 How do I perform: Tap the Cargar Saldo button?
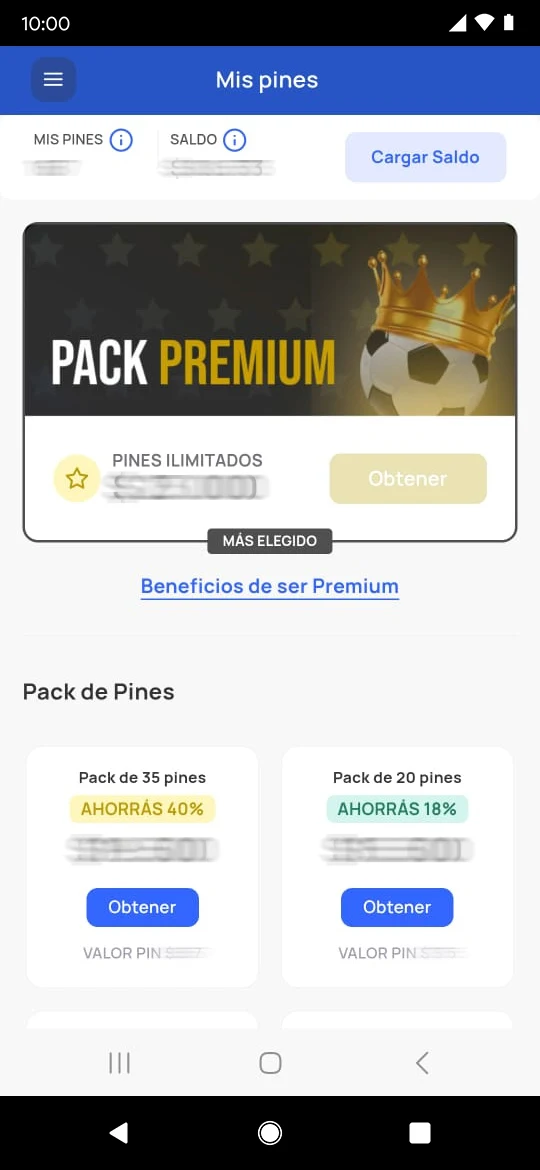point(425,157)
